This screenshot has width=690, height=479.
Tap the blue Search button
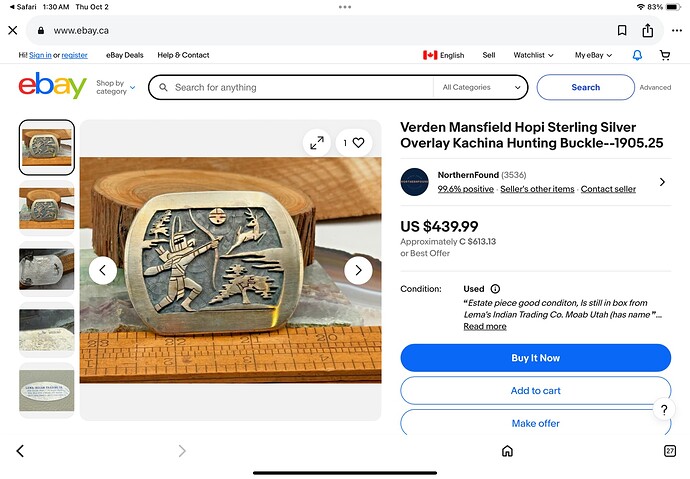(x=585, y=87)
